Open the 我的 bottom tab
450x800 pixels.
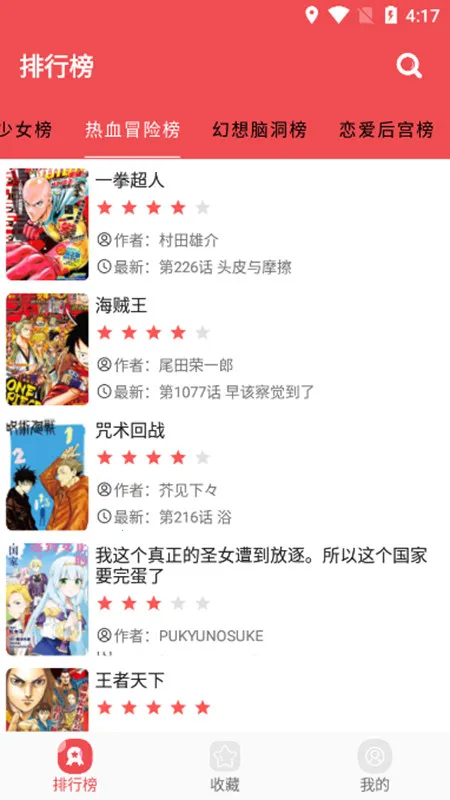coord(375,766)
